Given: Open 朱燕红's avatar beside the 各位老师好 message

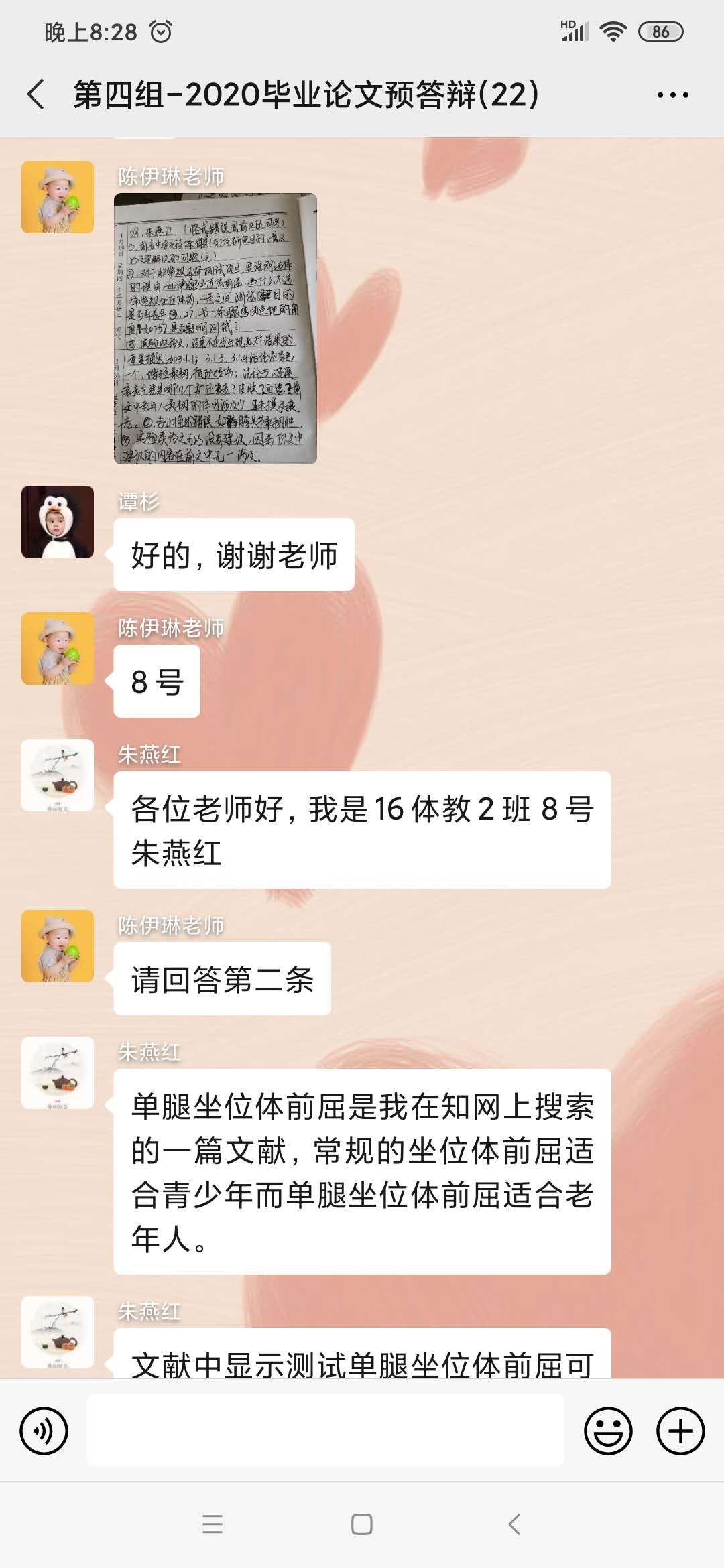Looking at the screenshot, I should coord(58,775).
